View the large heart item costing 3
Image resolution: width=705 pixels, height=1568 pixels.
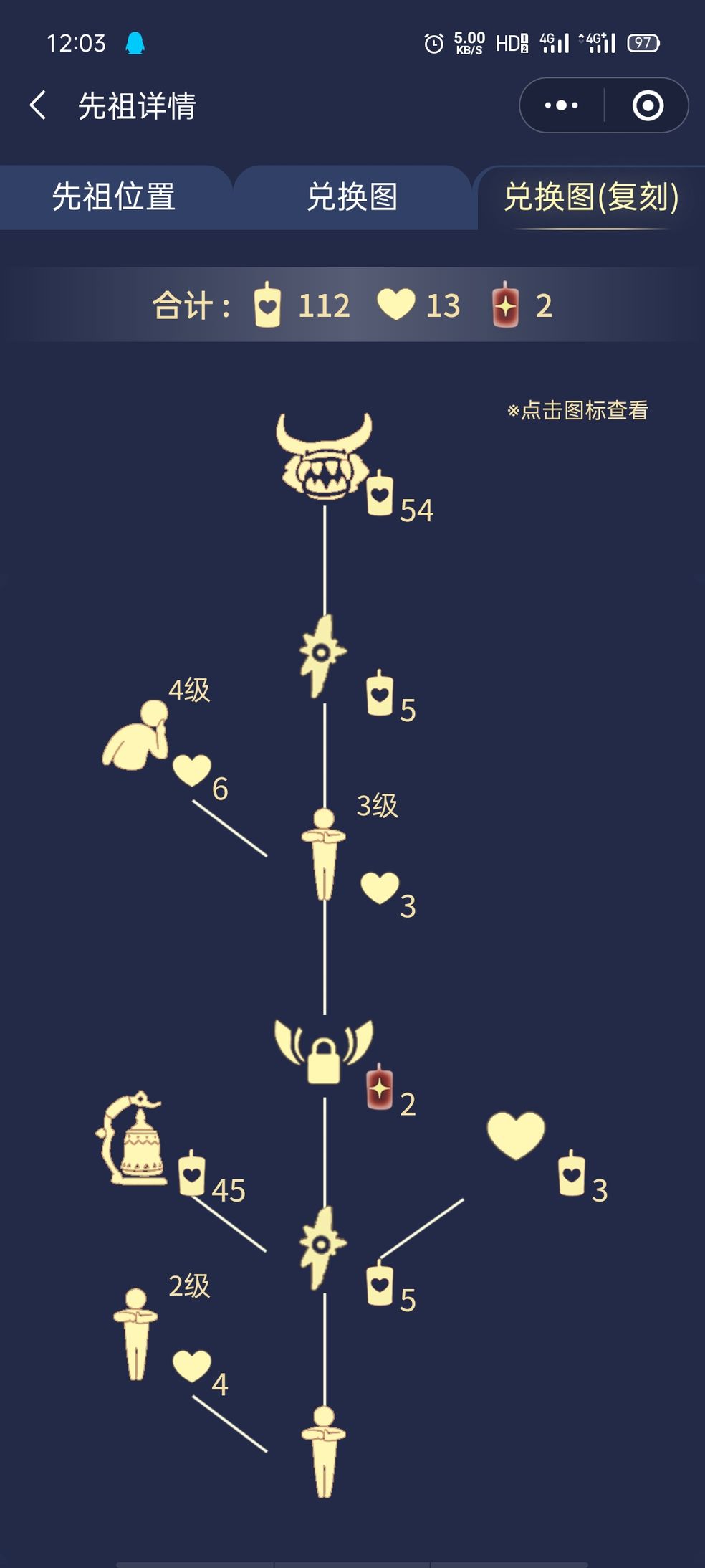pyautogui.click(x=516, y=1136)
